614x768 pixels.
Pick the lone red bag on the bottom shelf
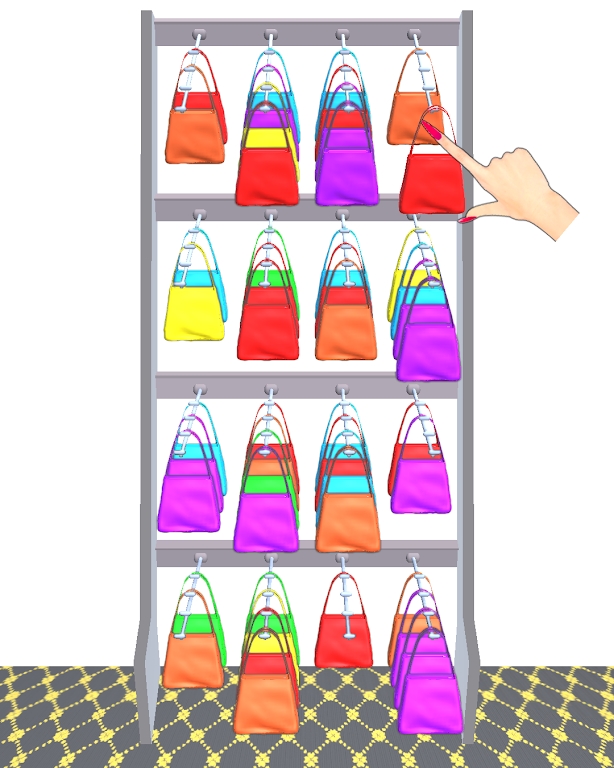(344, 640)
